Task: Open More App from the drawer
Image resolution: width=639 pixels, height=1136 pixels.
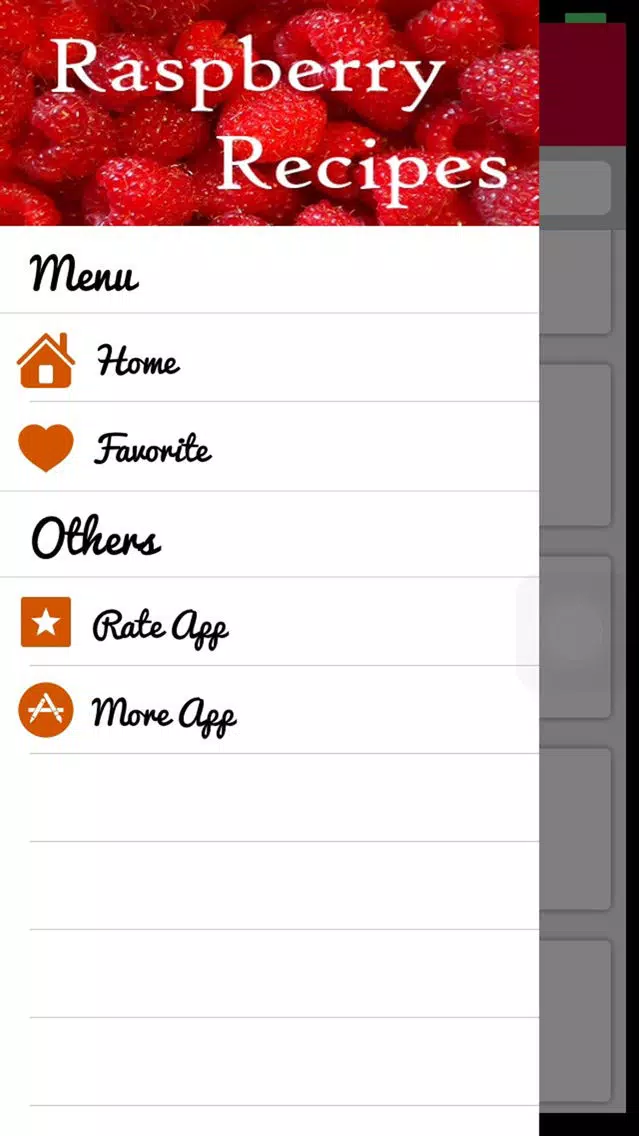Action: tap(270, 710)
